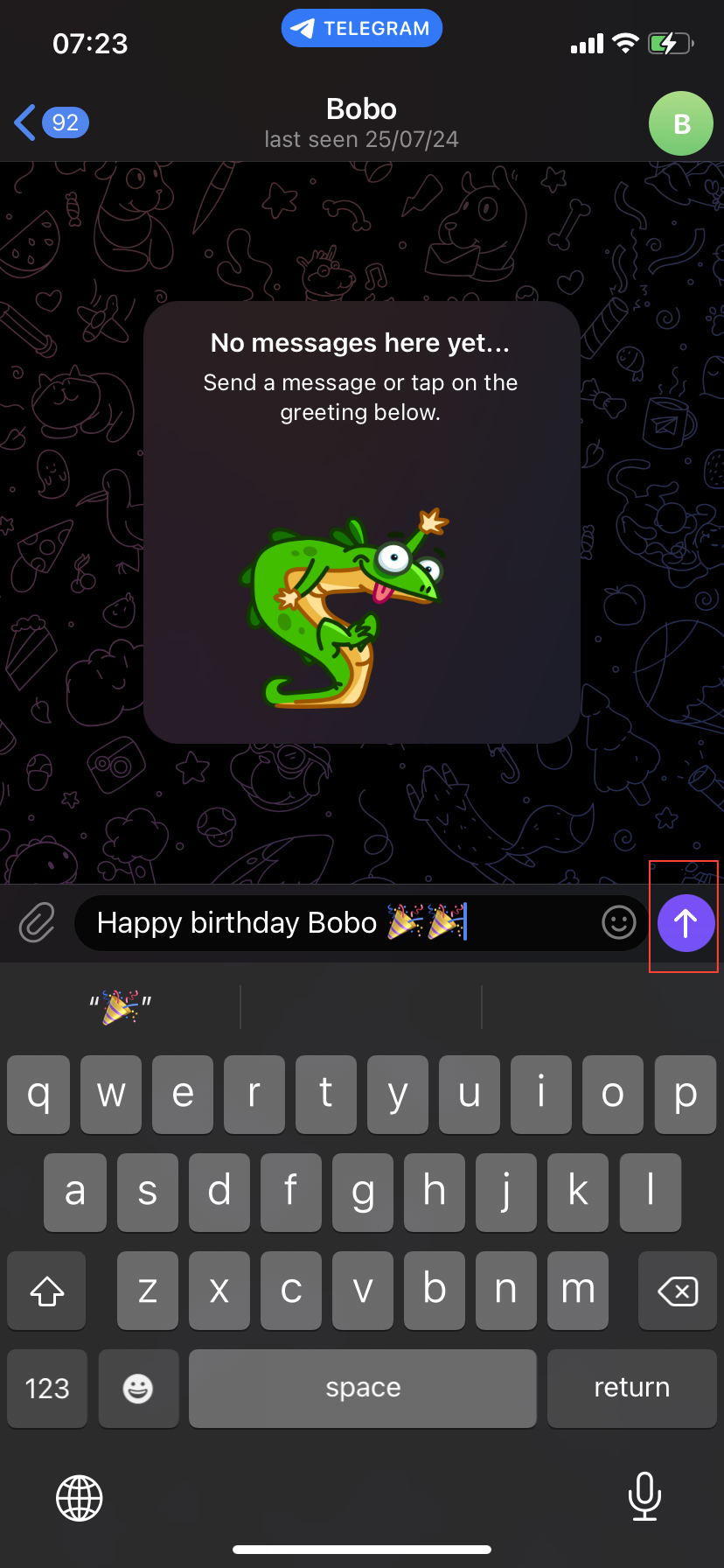Return to Telegram via the status pill
The height and width of the screenshot is (1568, 724).
click(x=361, y=29)
